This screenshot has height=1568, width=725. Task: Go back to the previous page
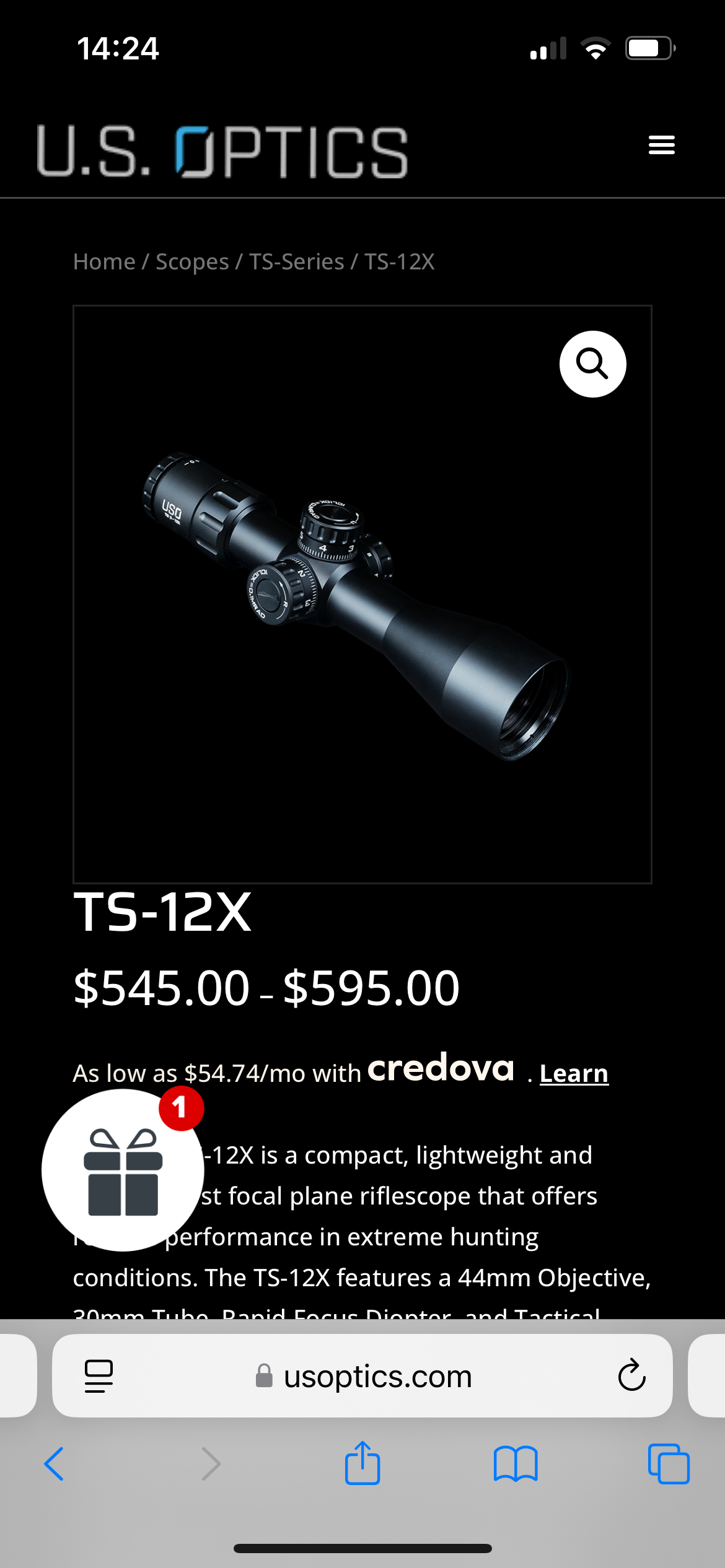click(54, 1464)
